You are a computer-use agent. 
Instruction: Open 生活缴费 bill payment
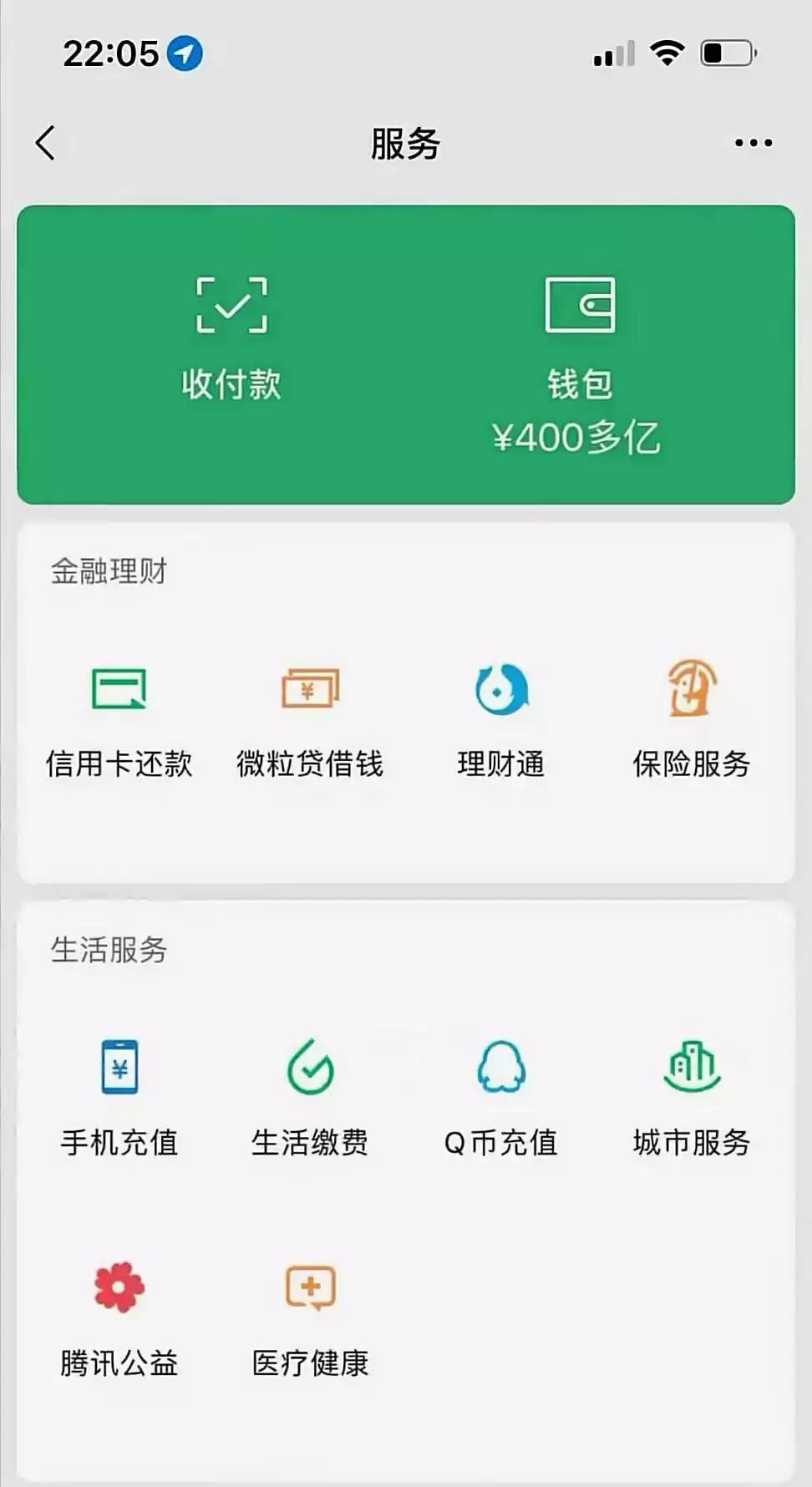tap(310, 1096)
